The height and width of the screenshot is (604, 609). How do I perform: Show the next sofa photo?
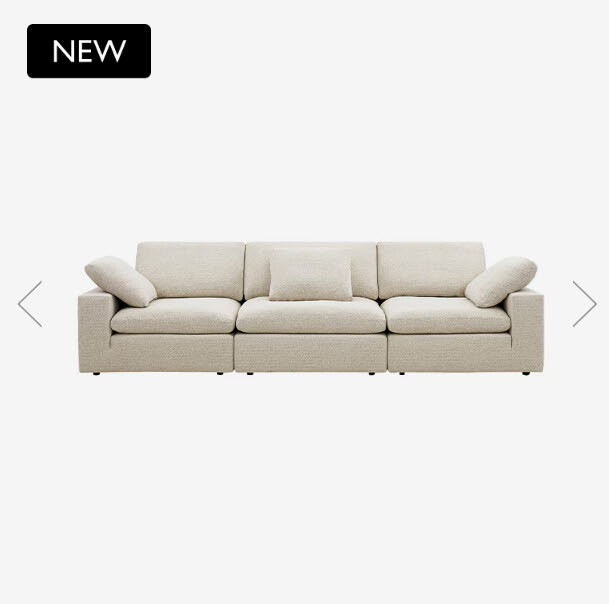[x=584, y=304]
